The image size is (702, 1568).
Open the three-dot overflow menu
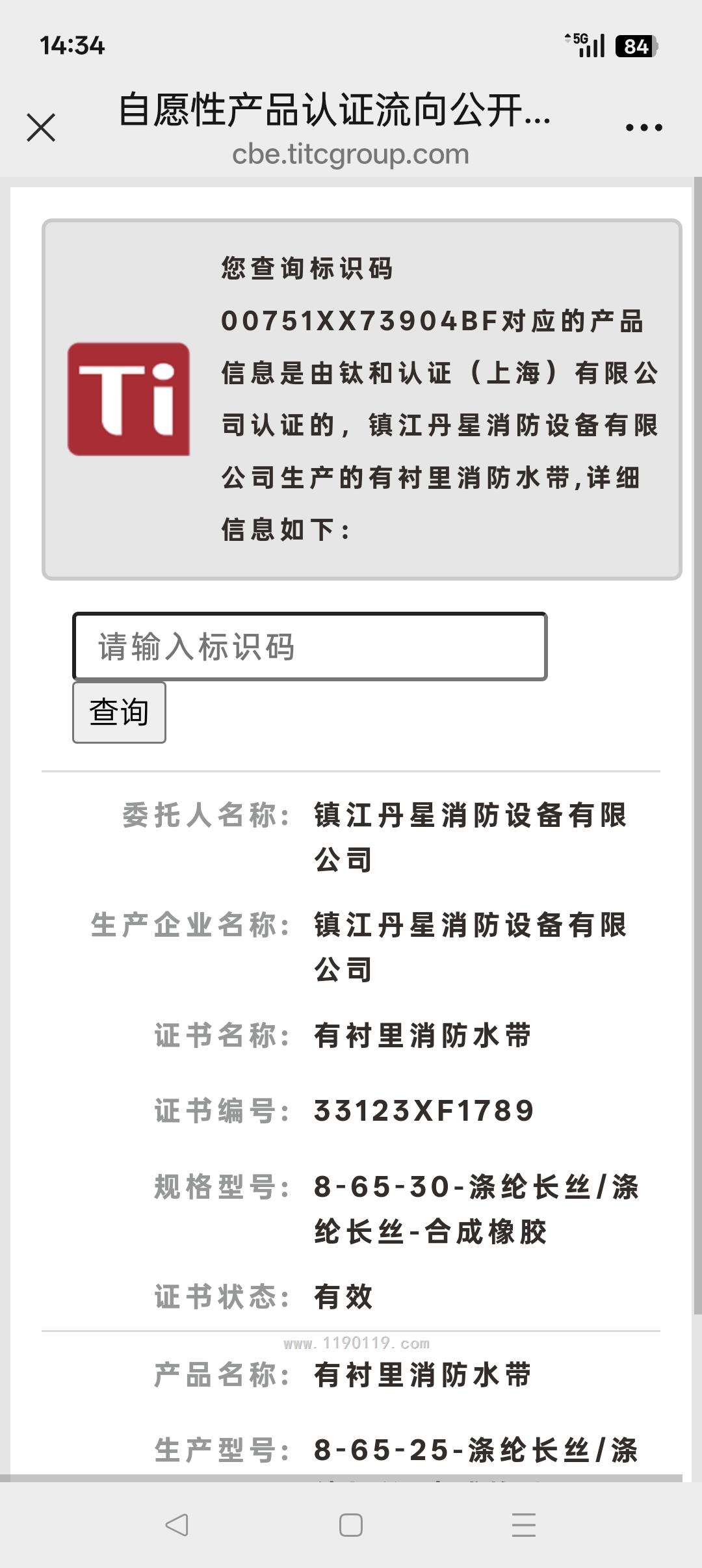[643, 127]
